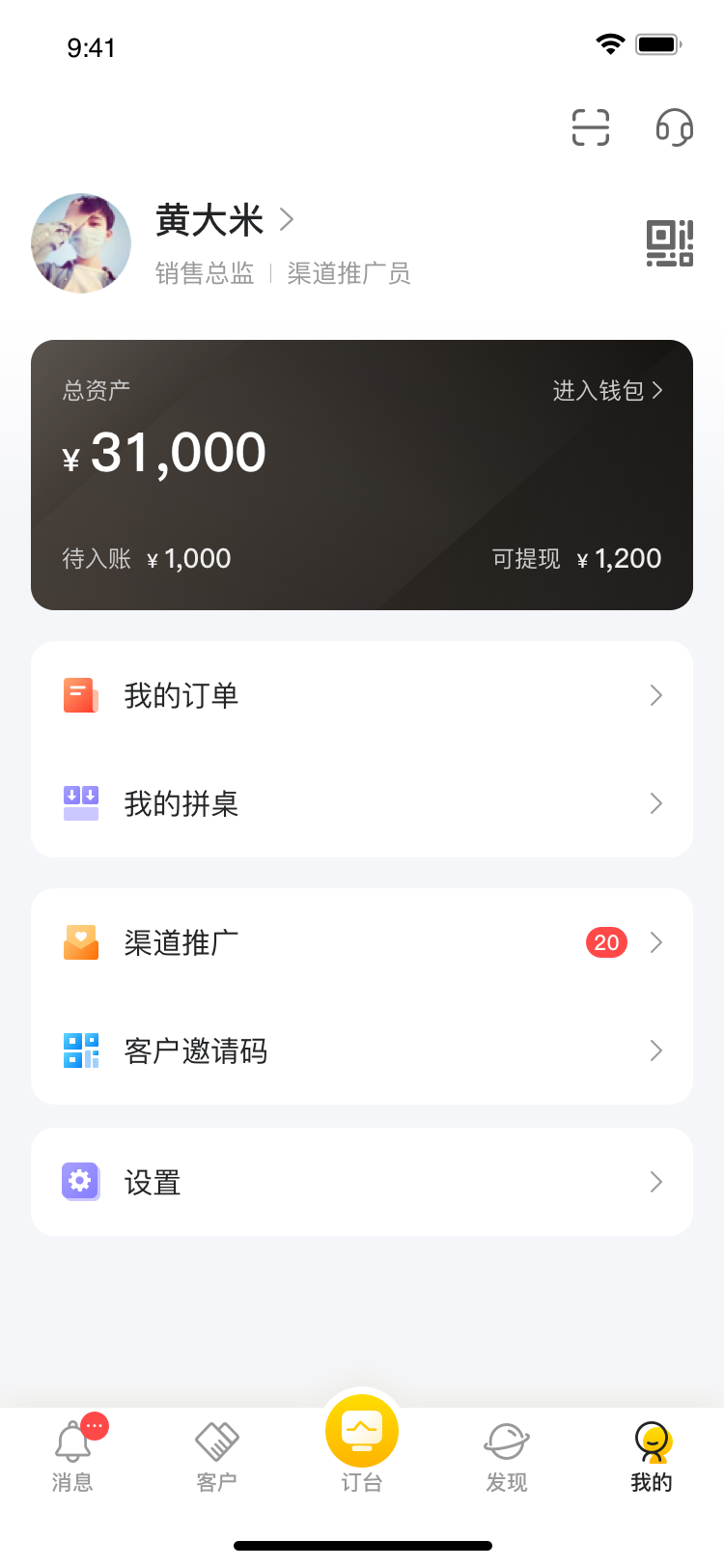
Task: Go to 设置 settings
Action: pos(362,1182)
